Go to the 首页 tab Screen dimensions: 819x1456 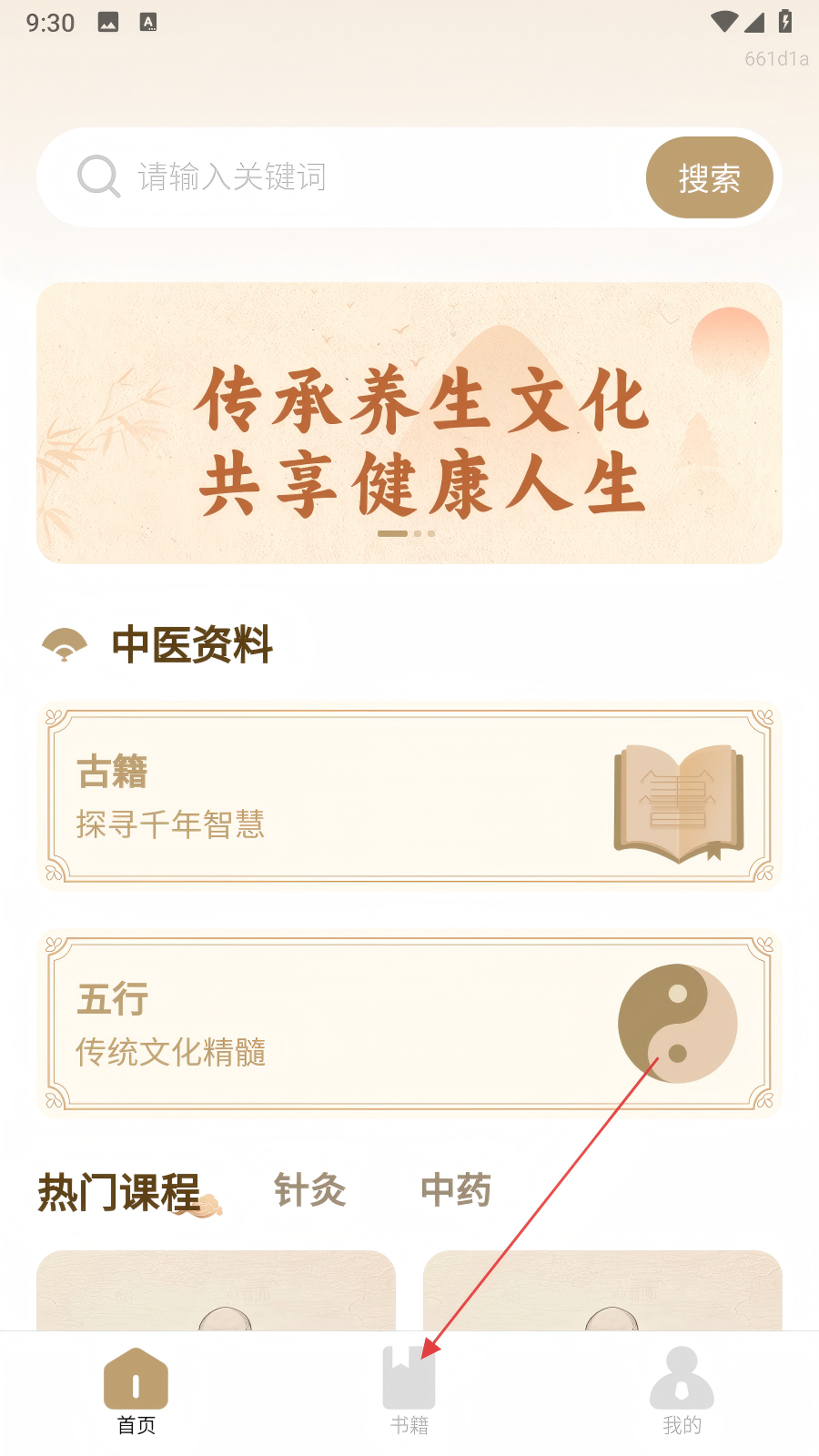136,1392
